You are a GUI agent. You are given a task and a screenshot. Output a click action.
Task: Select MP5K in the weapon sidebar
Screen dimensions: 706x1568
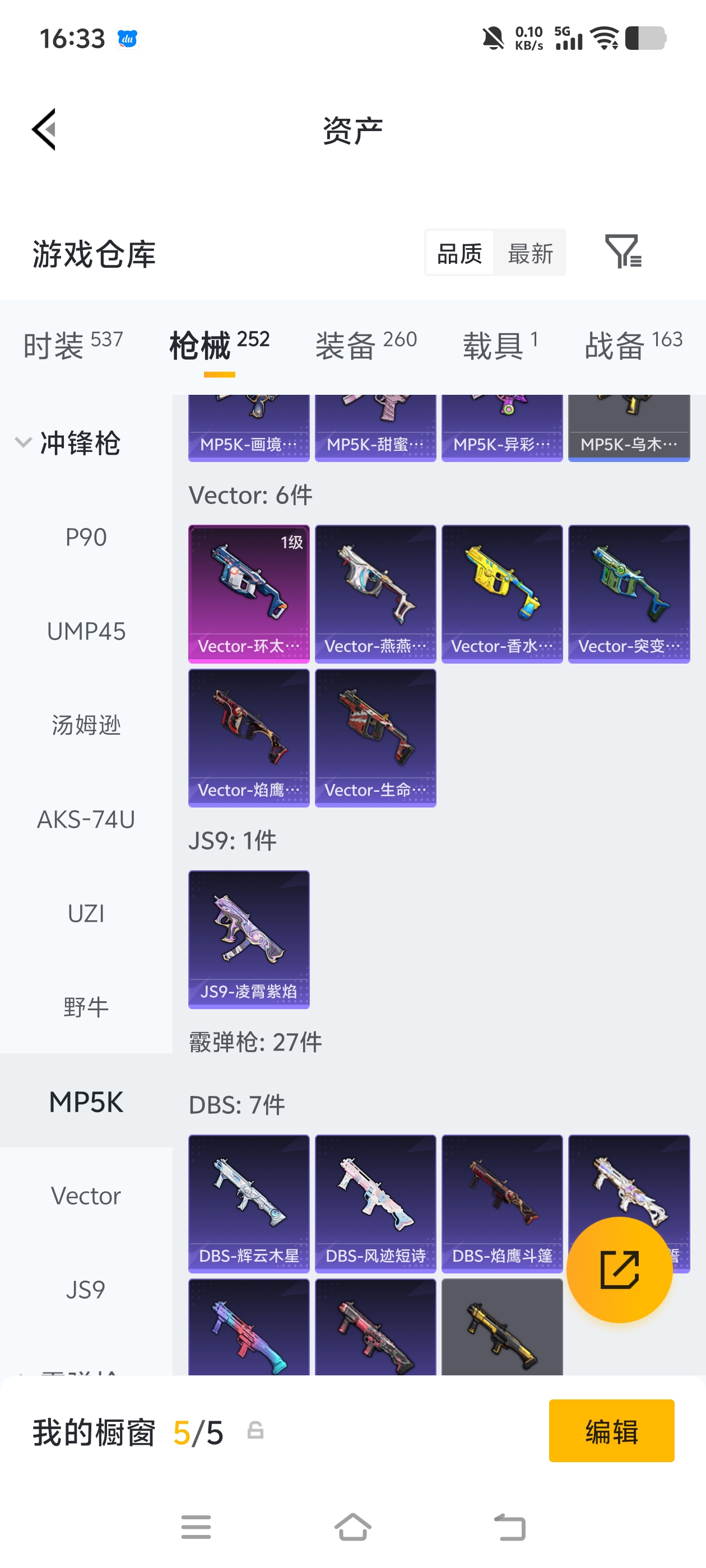(x=86, y=1102)
